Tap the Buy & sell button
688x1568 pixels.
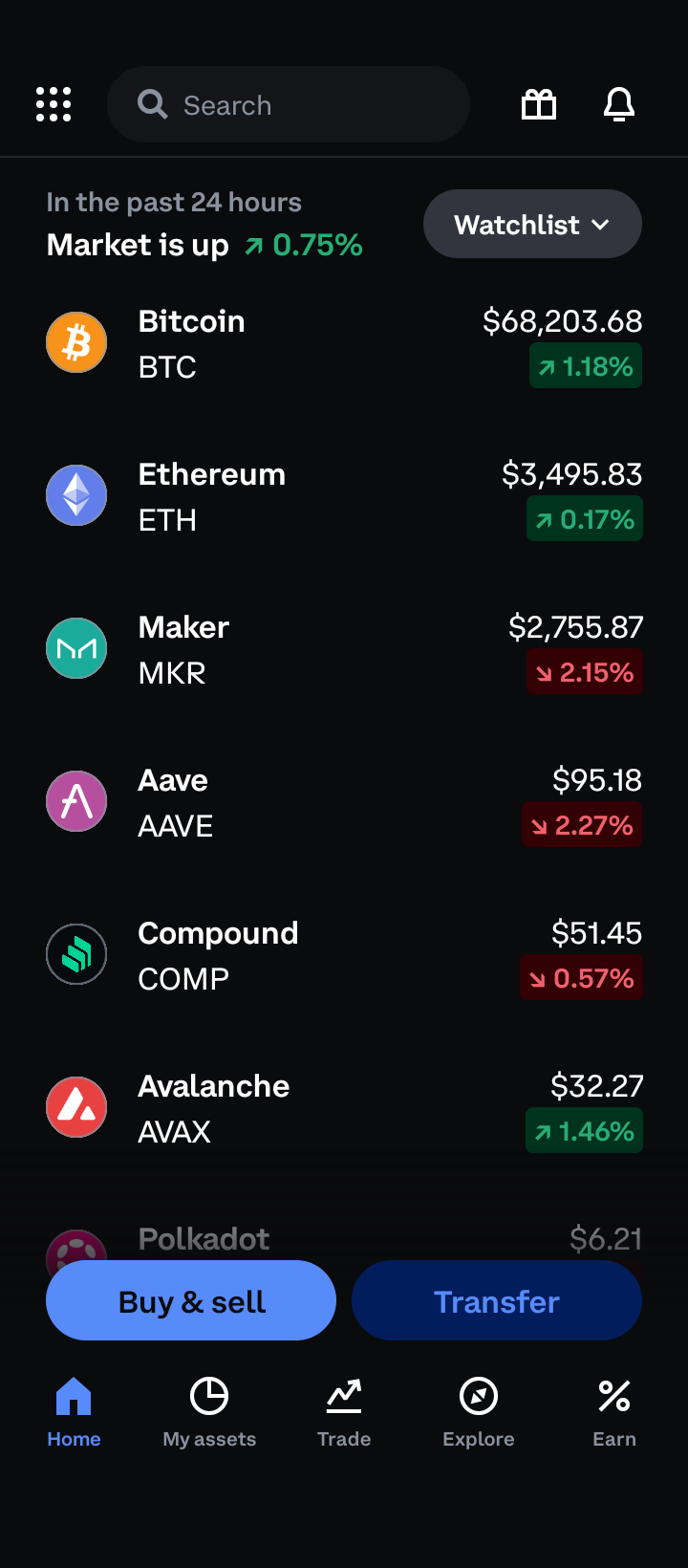(x=191, y=1301)
